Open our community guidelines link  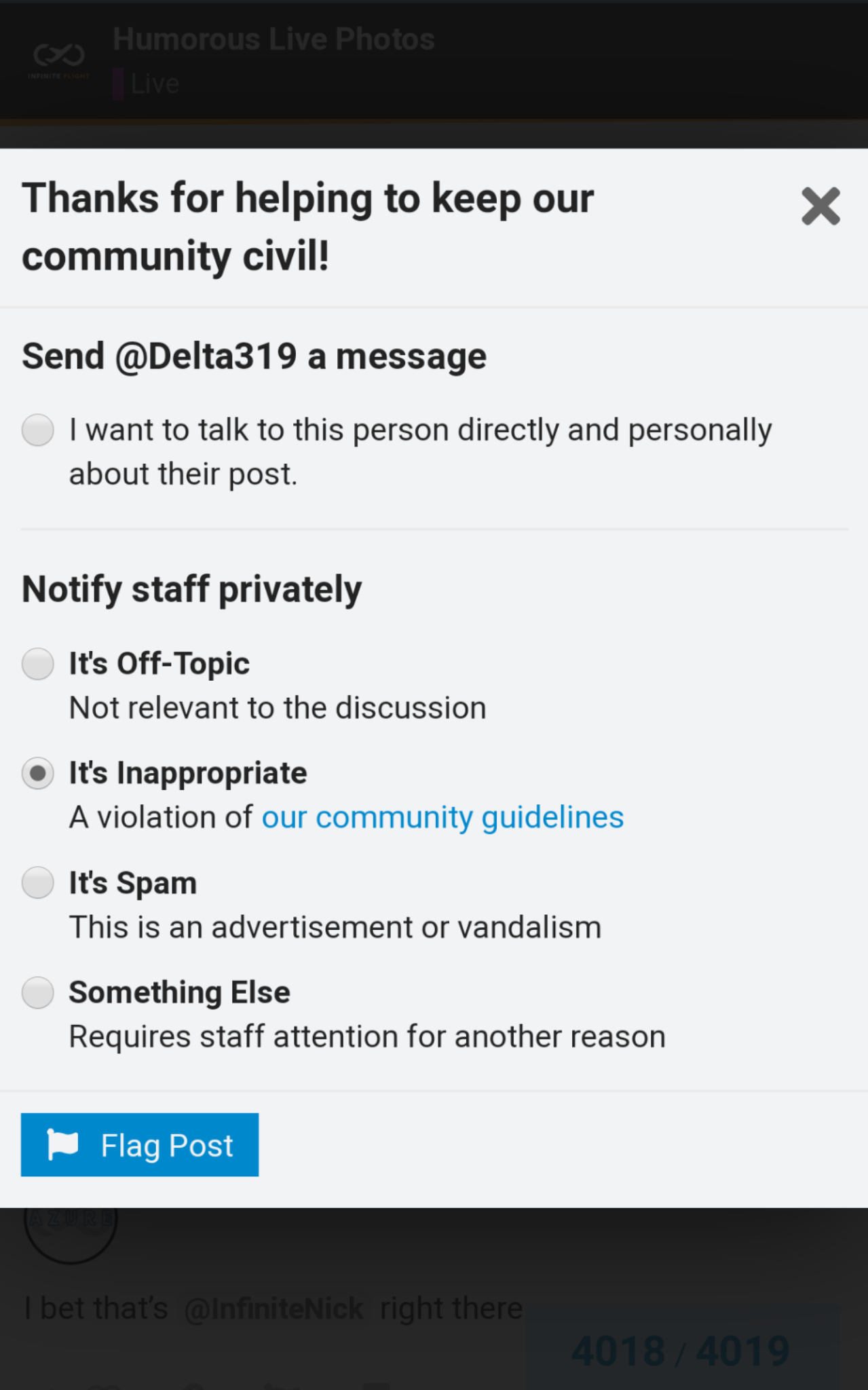[x=442, y=817]
